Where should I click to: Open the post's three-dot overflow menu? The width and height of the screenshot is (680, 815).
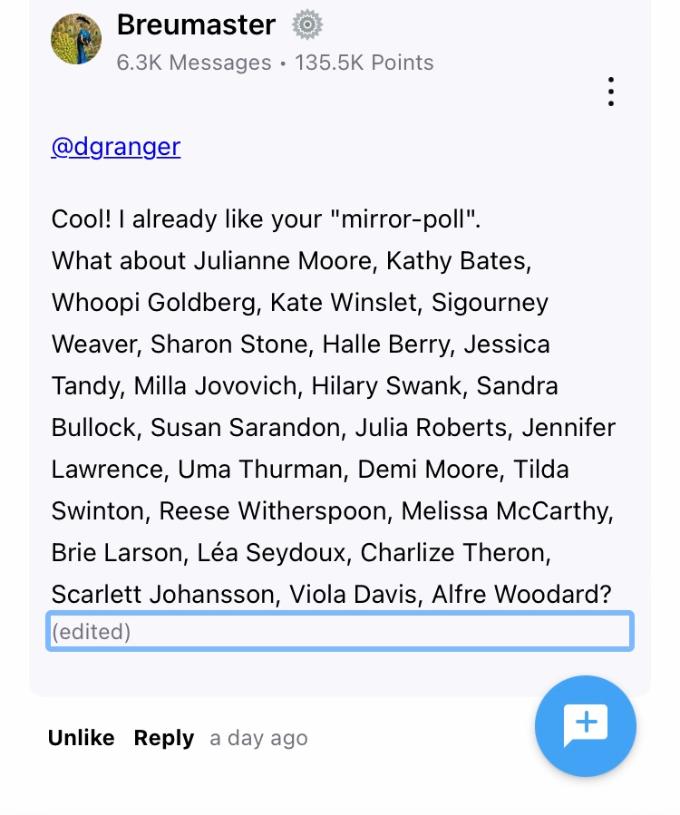[610, 92]
